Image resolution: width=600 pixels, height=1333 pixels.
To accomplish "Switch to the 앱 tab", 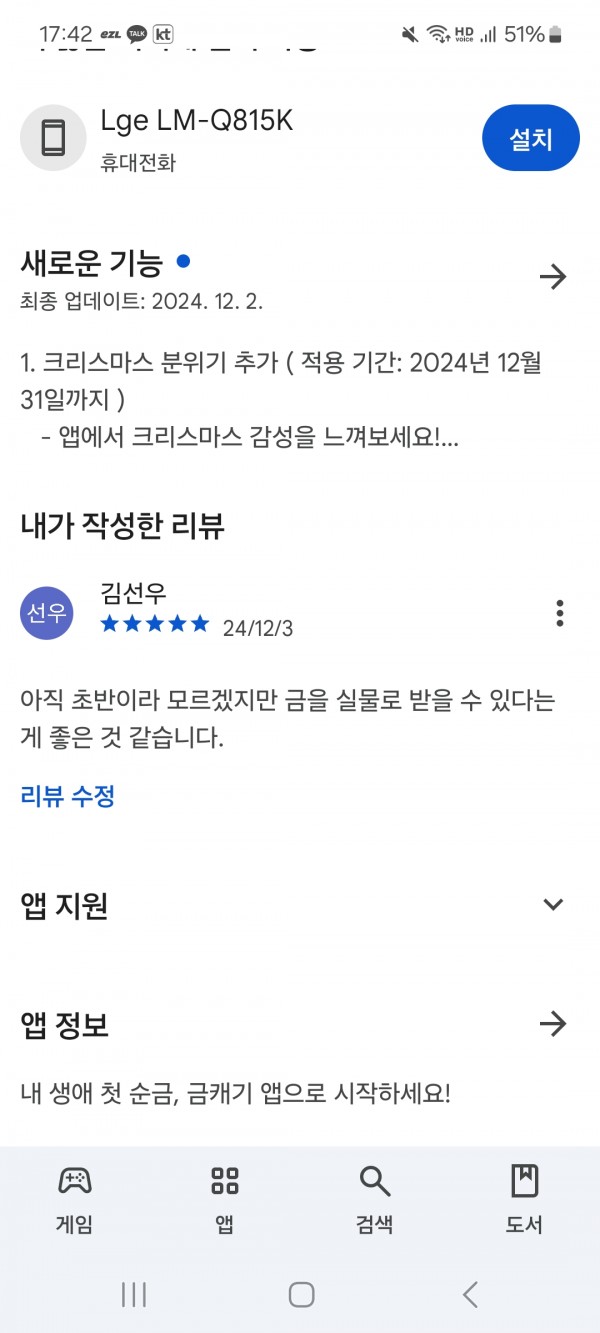I will click(225, 1199).
